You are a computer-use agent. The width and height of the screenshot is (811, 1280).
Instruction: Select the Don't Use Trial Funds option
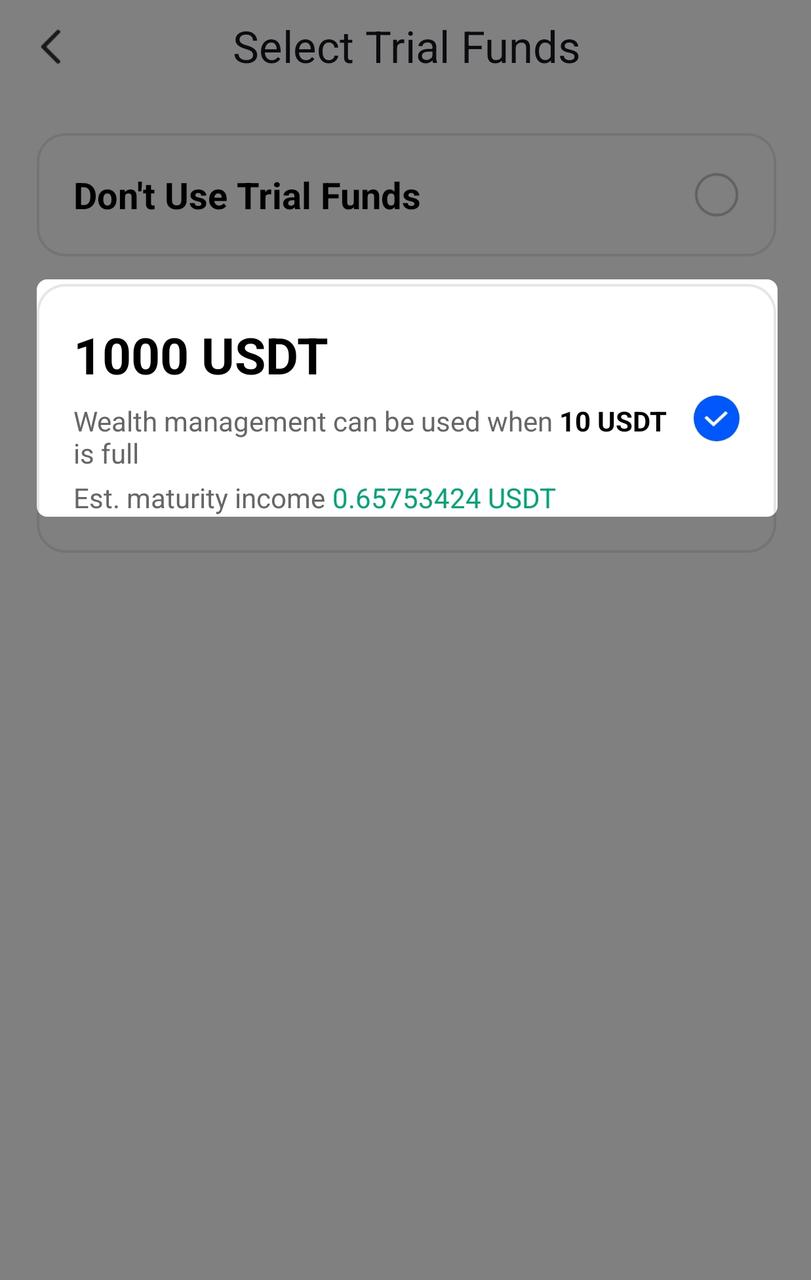(715, 195)
